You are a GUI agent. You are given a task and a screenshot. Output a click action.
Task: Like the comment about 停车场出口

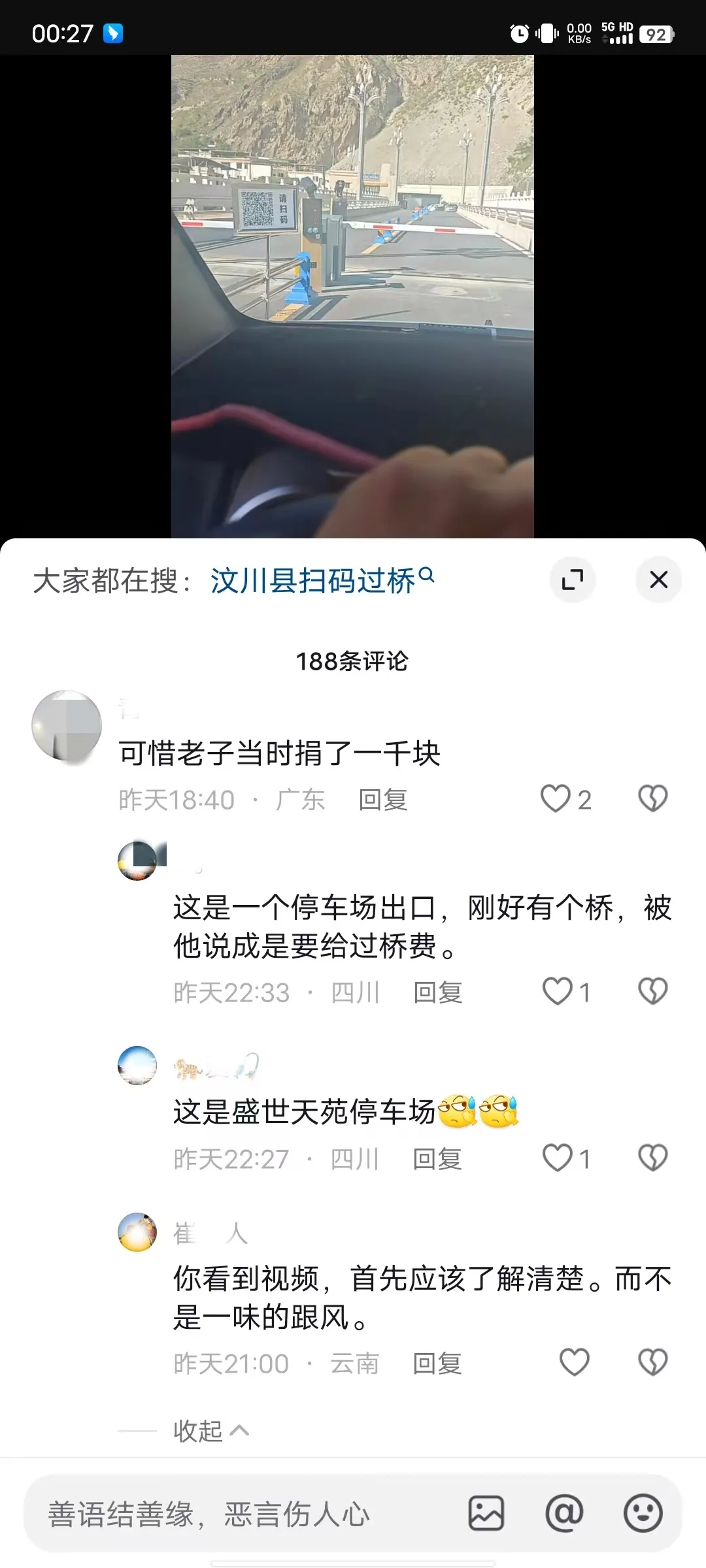tap(558, 992)
